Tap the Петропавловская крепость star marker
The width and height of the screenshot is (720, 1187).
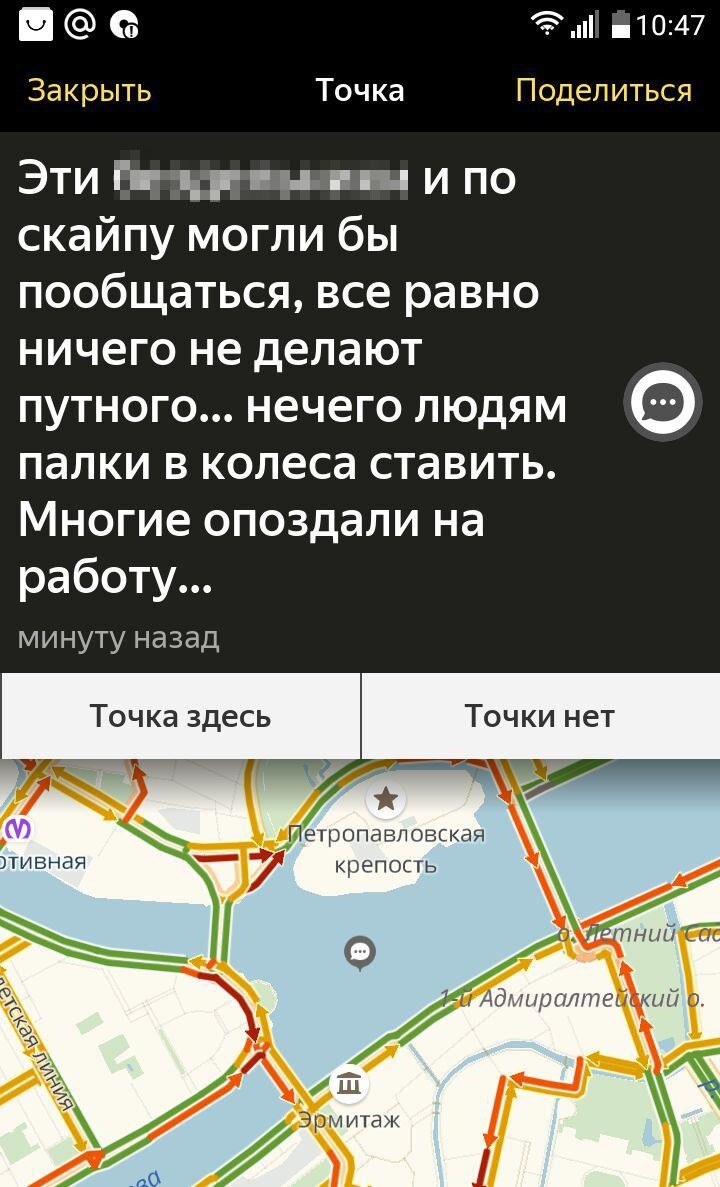point(385,799)
